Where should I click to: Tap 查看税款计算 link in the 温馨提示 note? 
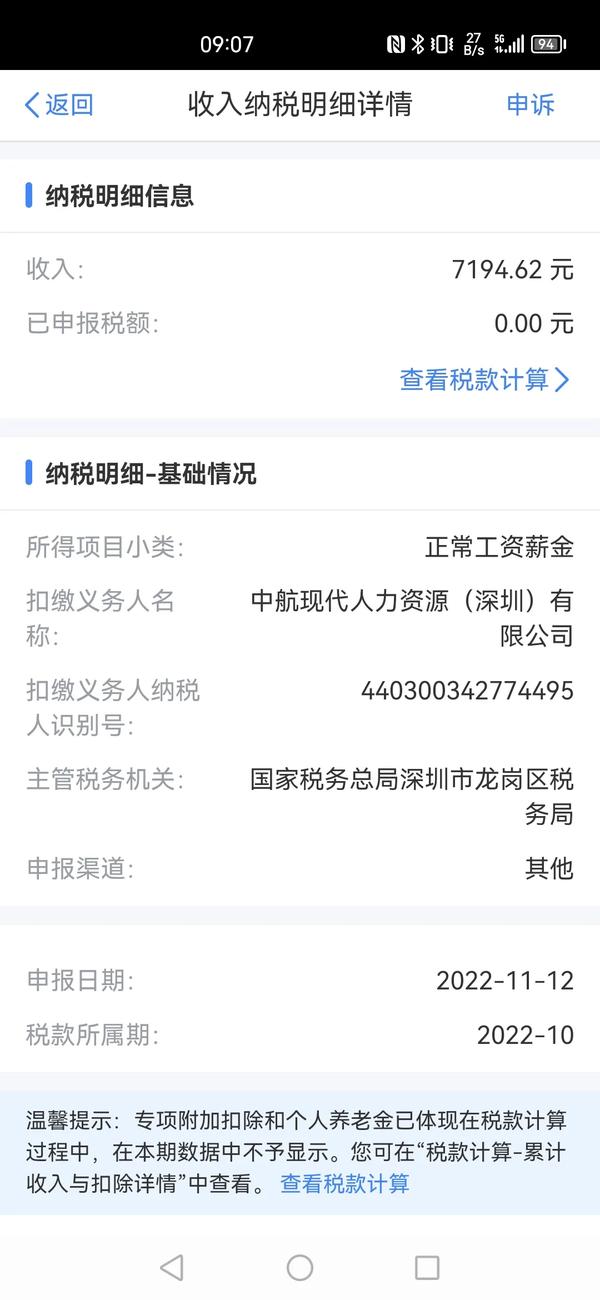(344, 1184)
